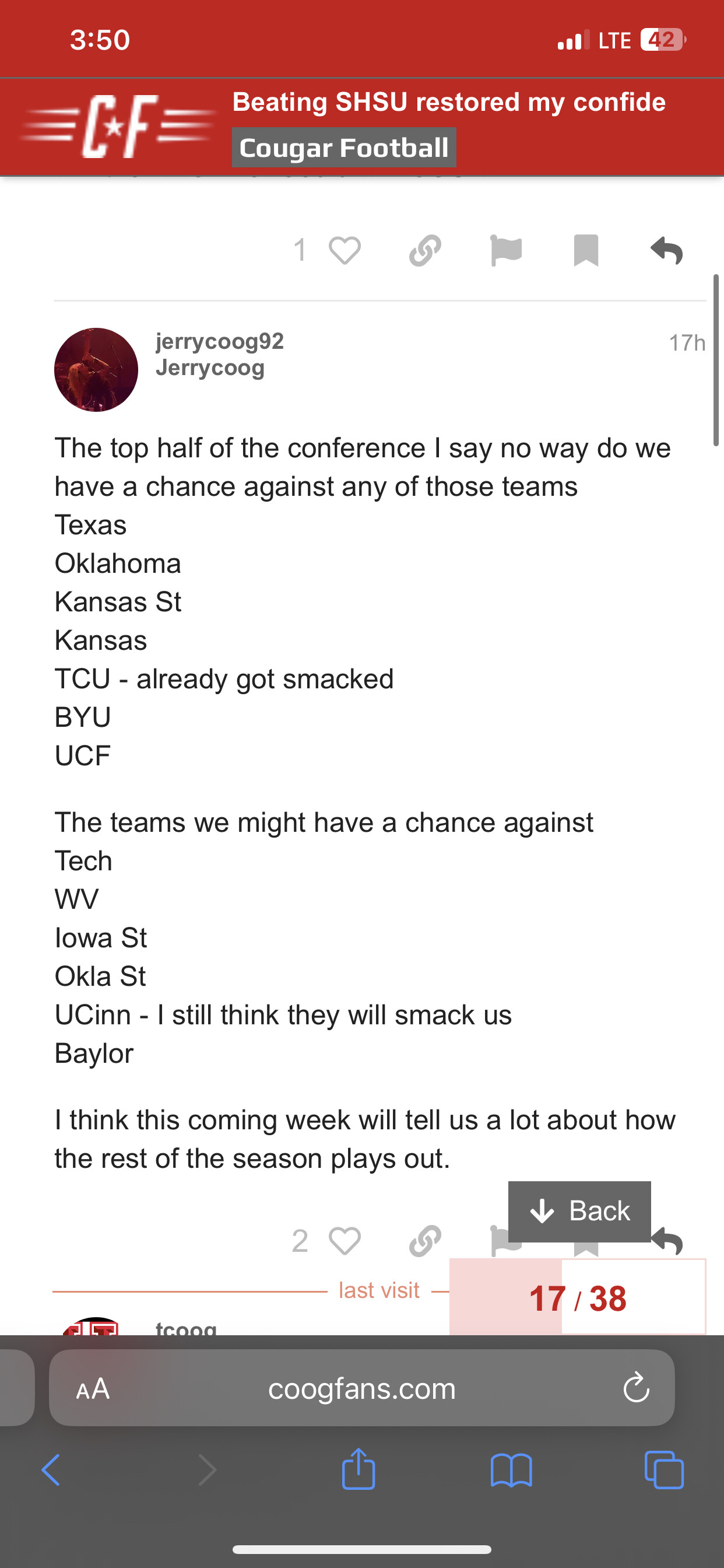
Task: Like jerrycoog92's post
Action: click(x=345, y=1241)
